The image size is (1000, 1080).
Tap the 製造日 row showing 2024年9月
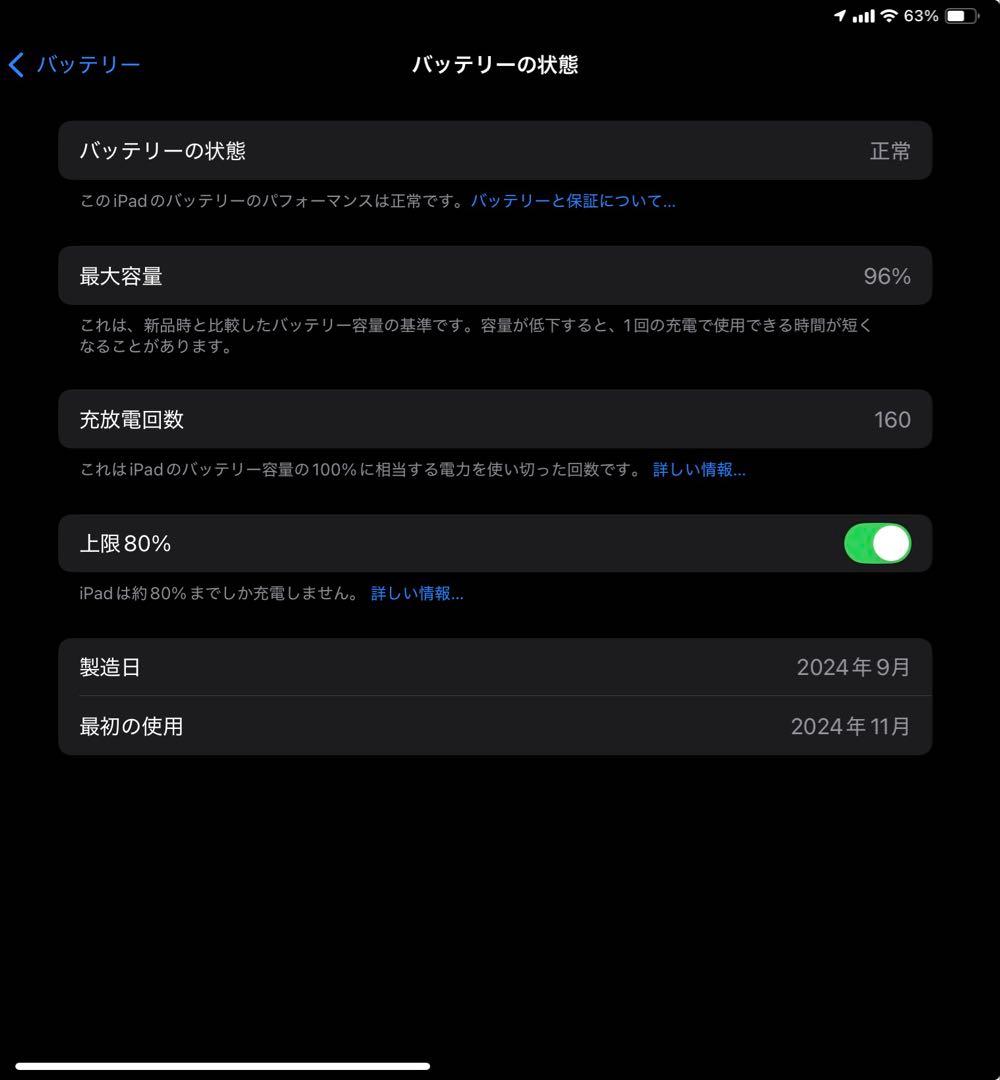click(495, 667)
